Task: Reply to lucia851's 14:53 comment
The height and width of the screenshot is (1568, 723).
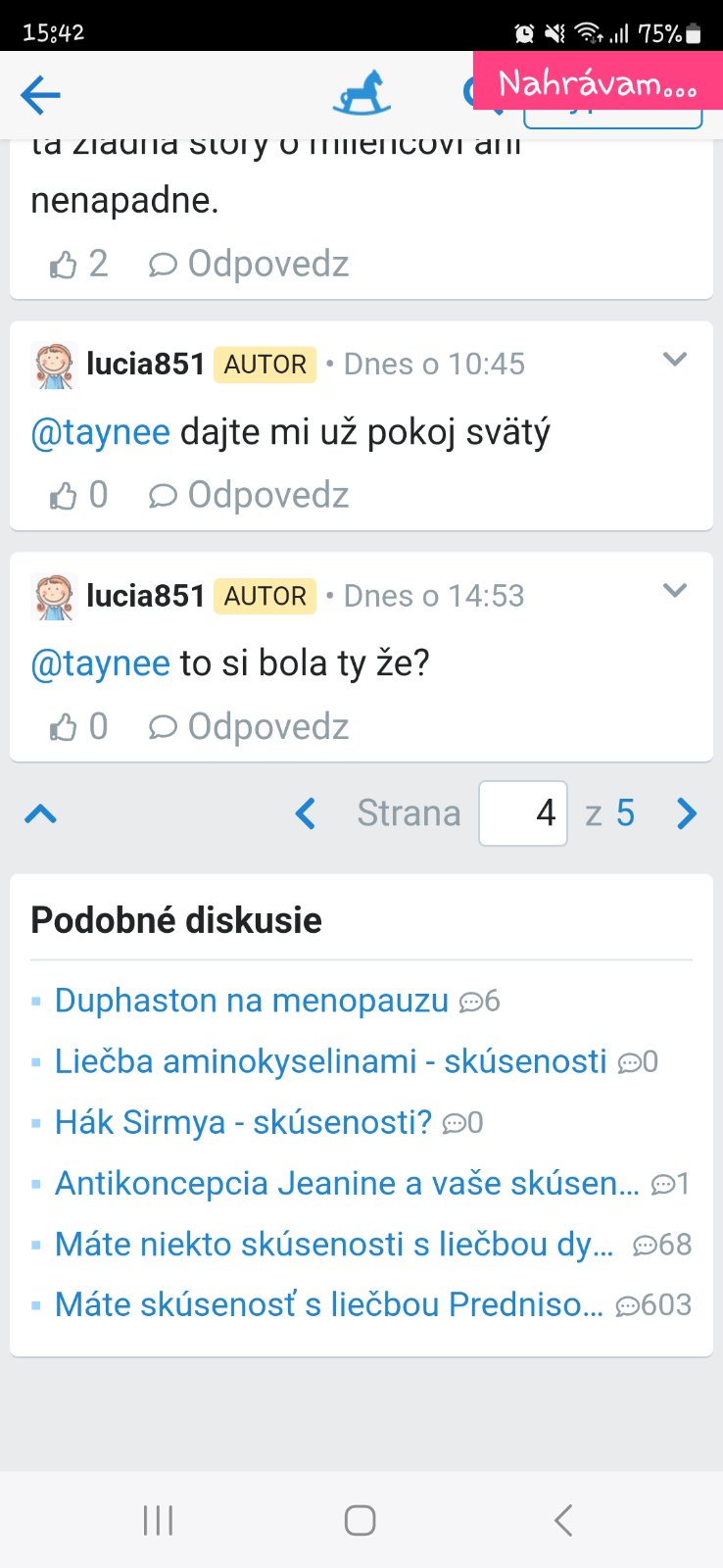Action: pyautogui.click(x=249, y=726)
